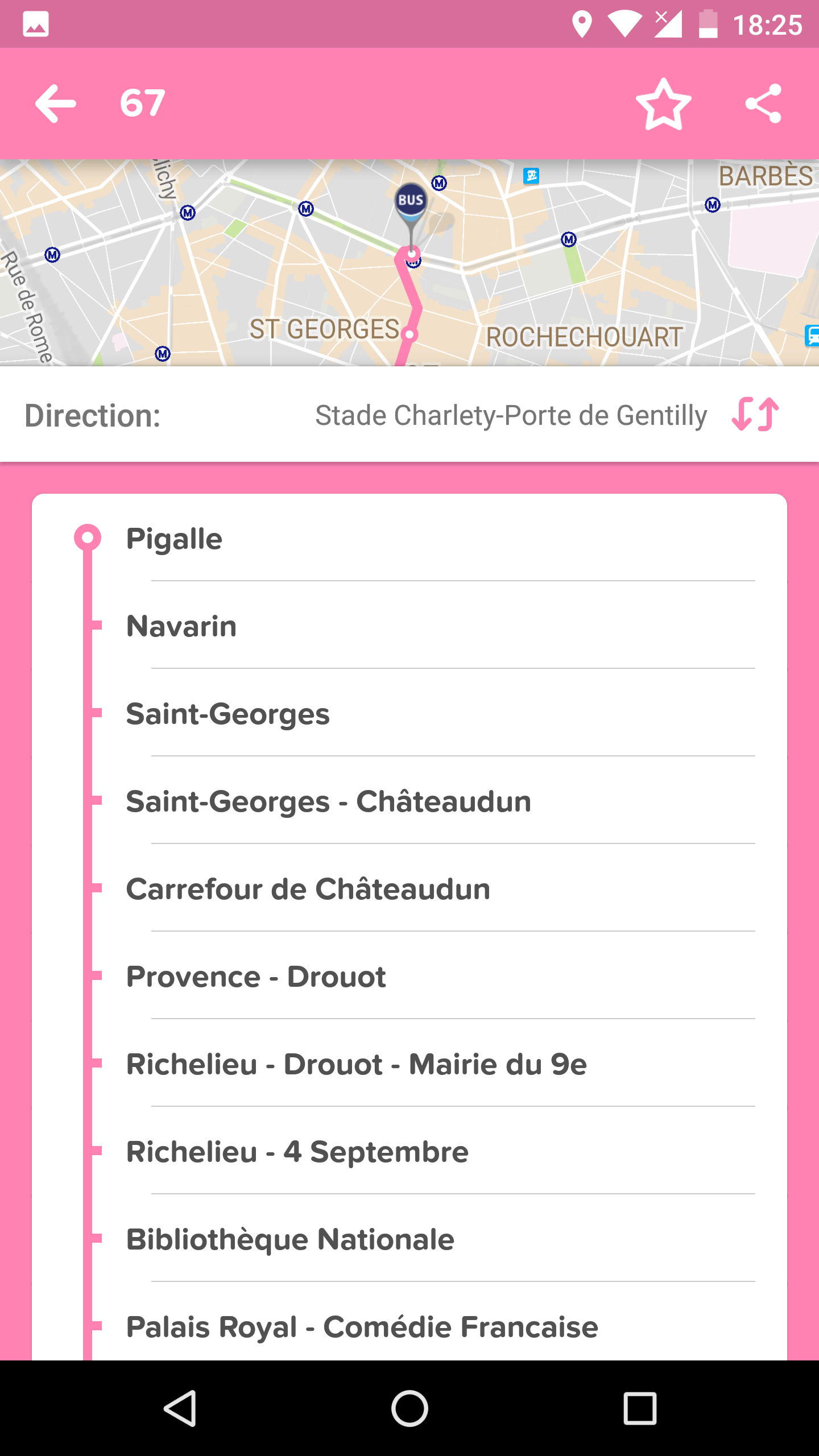Screen dimensions: 819x1456
Task: Tap the system home button
Action: pyautogui.click(x=409, y=1408)
